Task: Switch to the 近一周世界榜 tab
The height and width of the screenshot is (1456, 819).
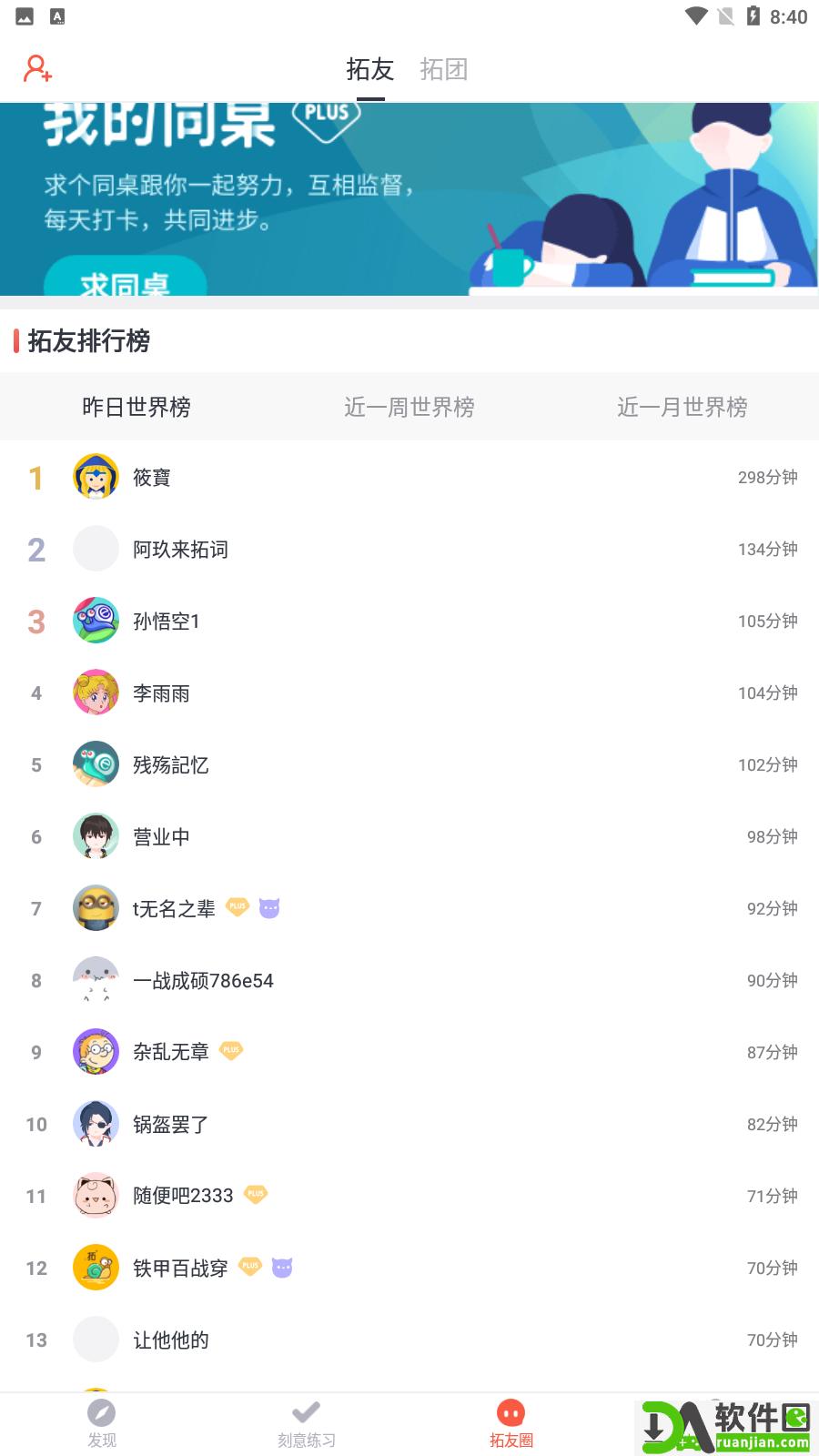Action: [409, 408]
